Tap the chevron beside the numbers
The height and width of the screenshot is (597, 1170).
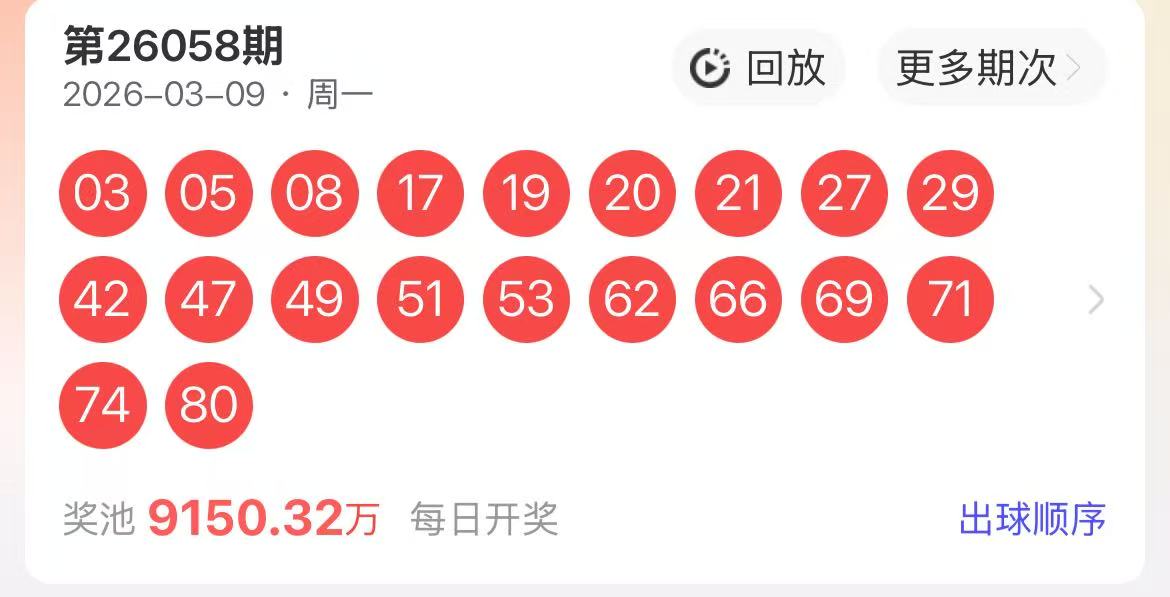click(x=1096, y=299)
